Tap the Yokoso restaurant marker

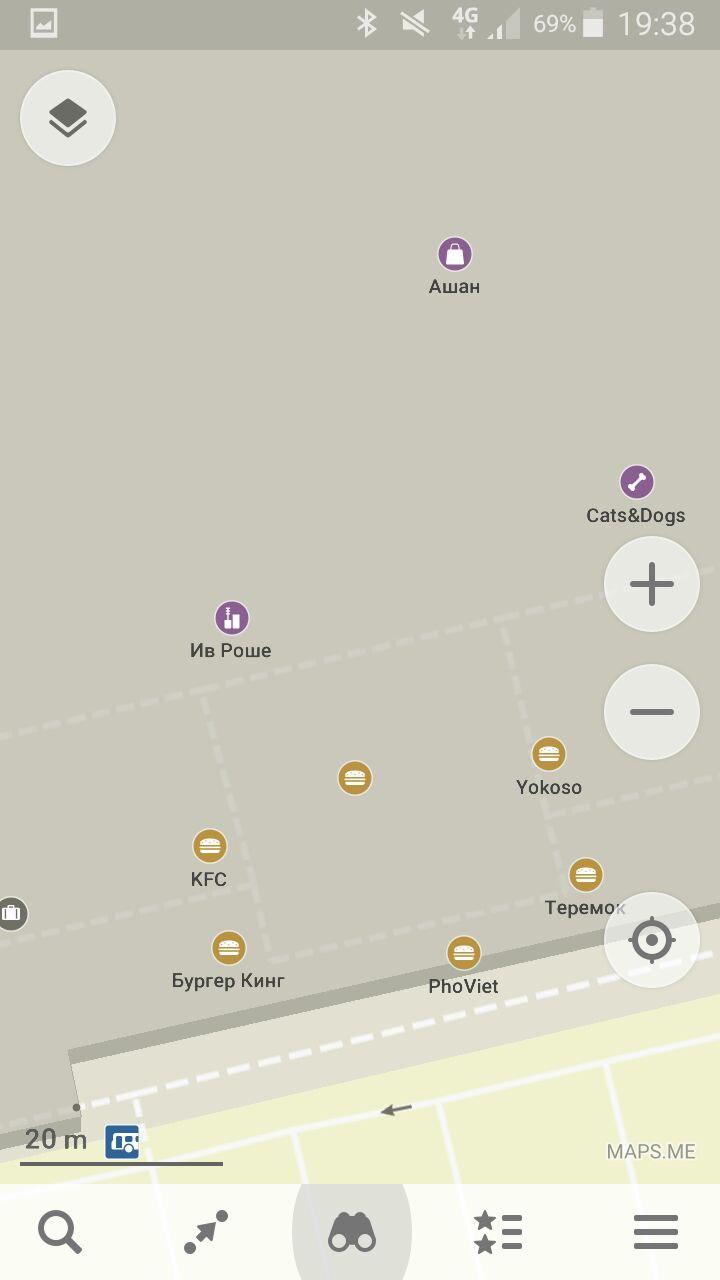(549, 754)
